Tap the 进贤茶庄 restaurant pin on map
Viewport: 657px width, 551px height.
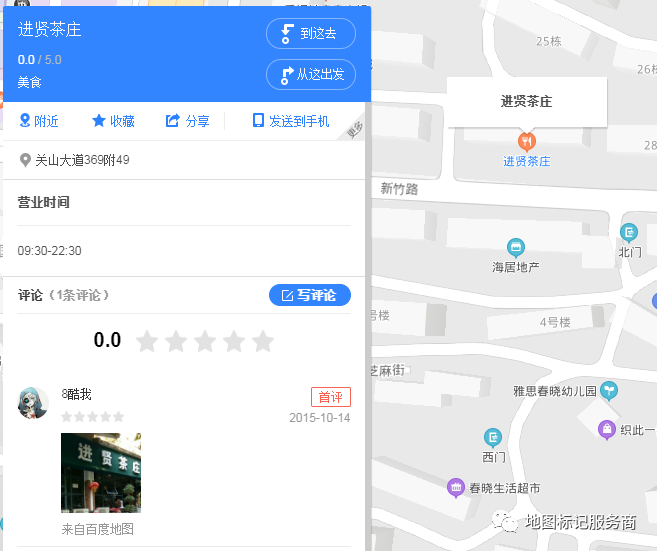tap(526, 141)
